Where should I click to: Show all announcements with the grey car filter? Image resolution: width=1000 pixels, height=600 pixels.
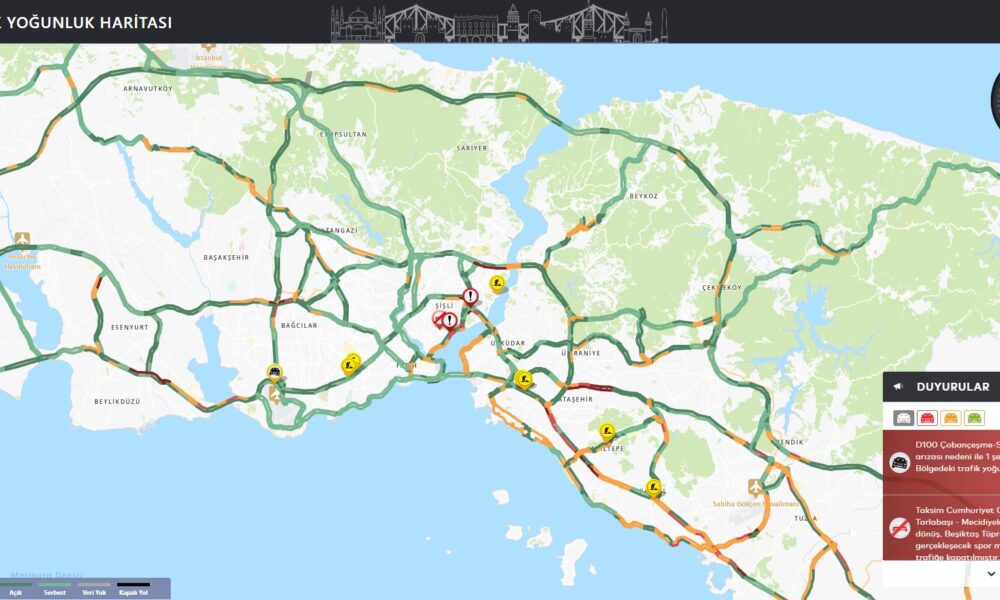coord(903,417)
